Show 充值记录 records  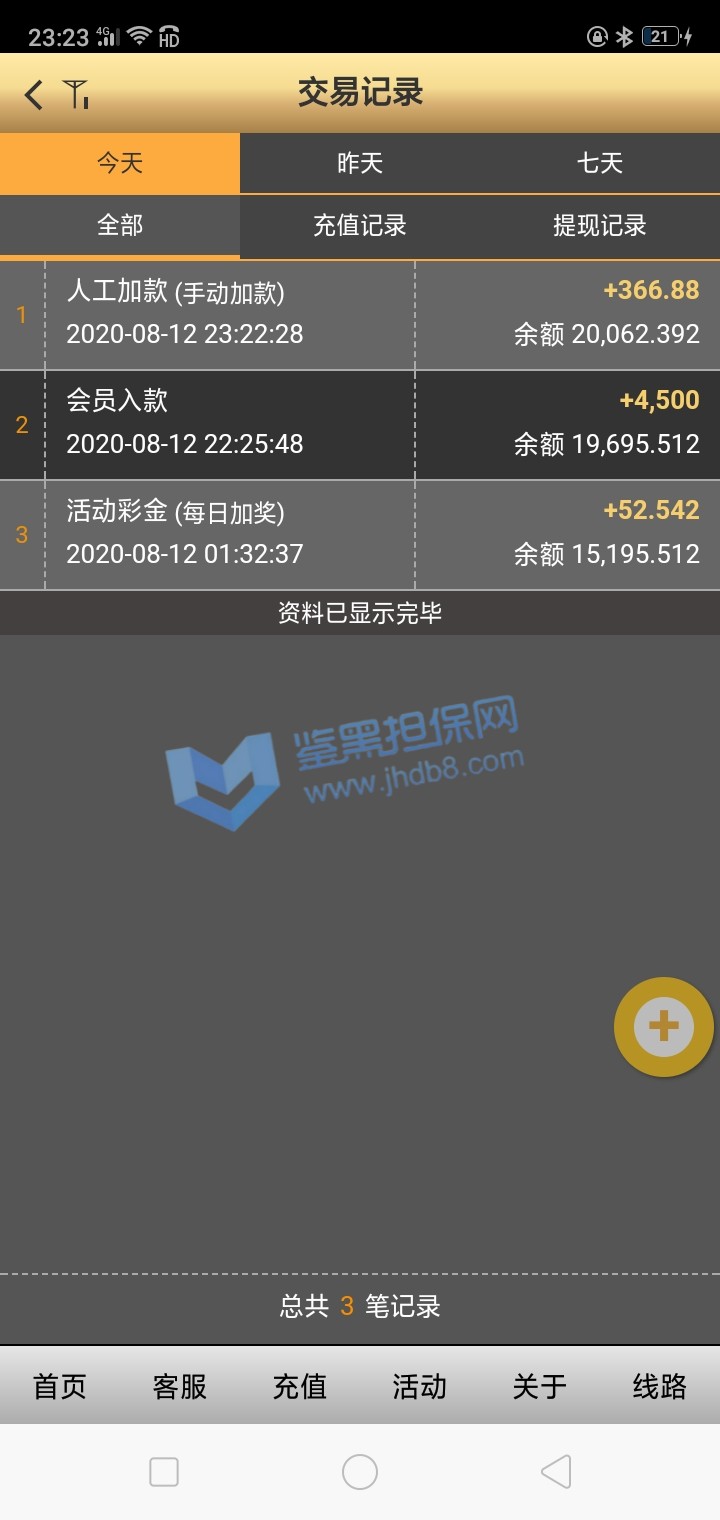tap(360, 226)
